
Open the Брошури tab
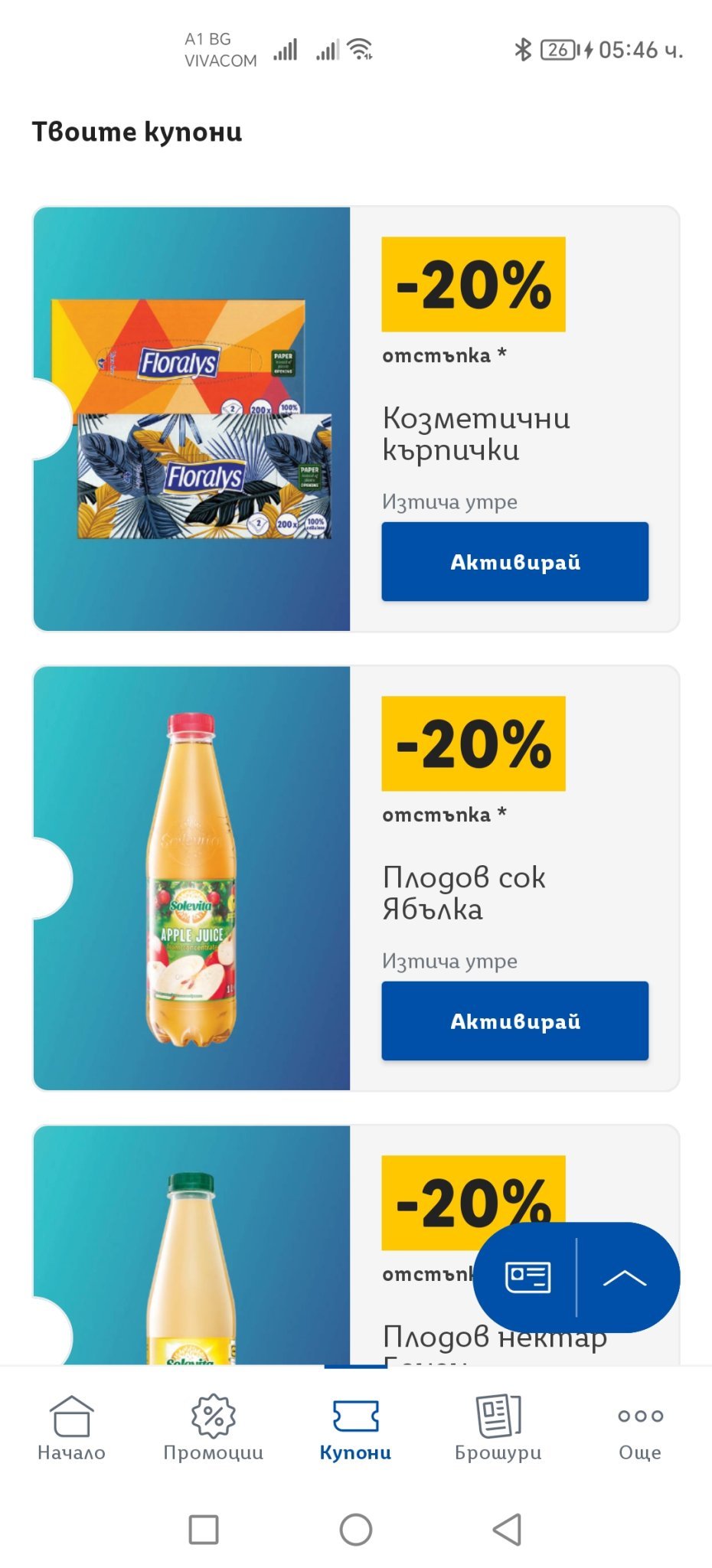tap(498, 1428)
